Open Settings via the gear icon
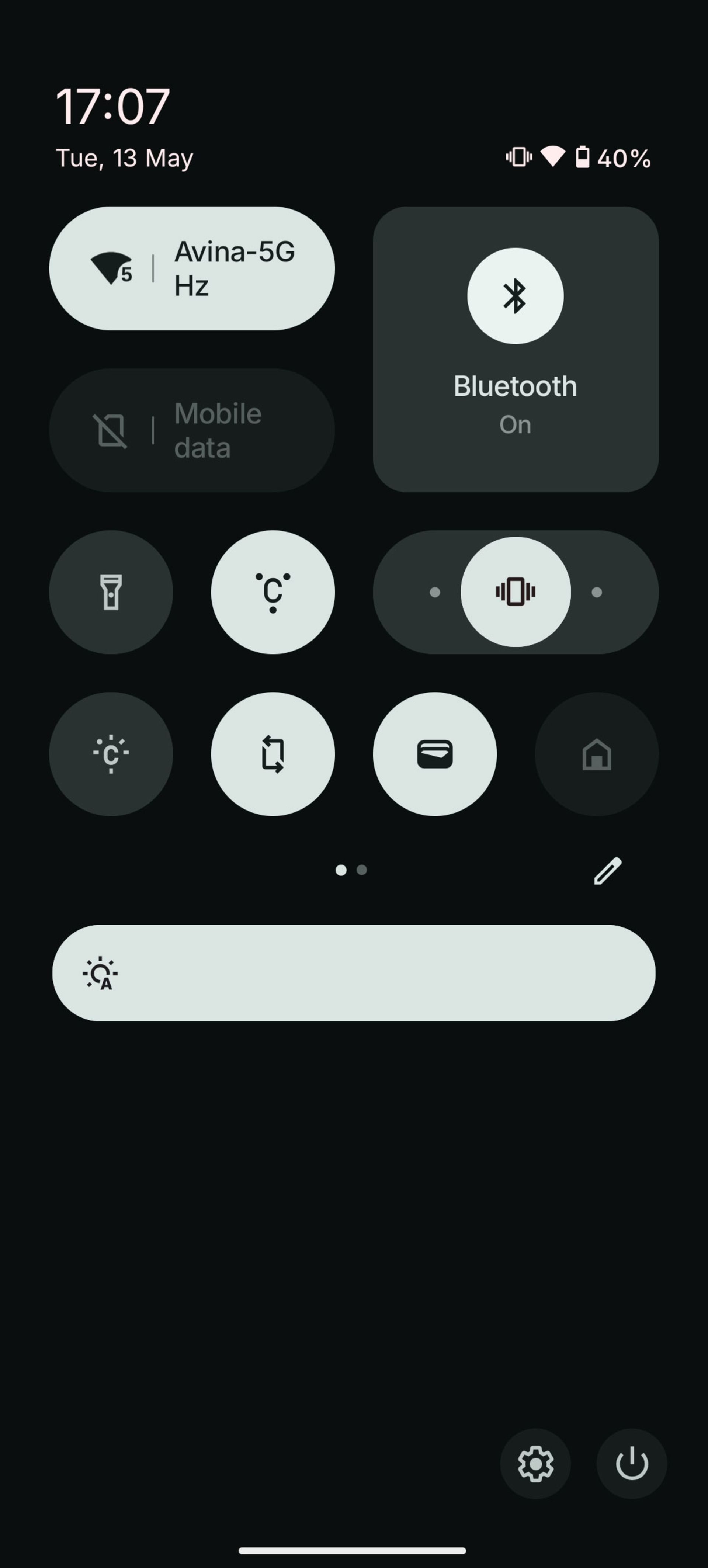This screenshot has width=708, height=1568. [535, 1464]
